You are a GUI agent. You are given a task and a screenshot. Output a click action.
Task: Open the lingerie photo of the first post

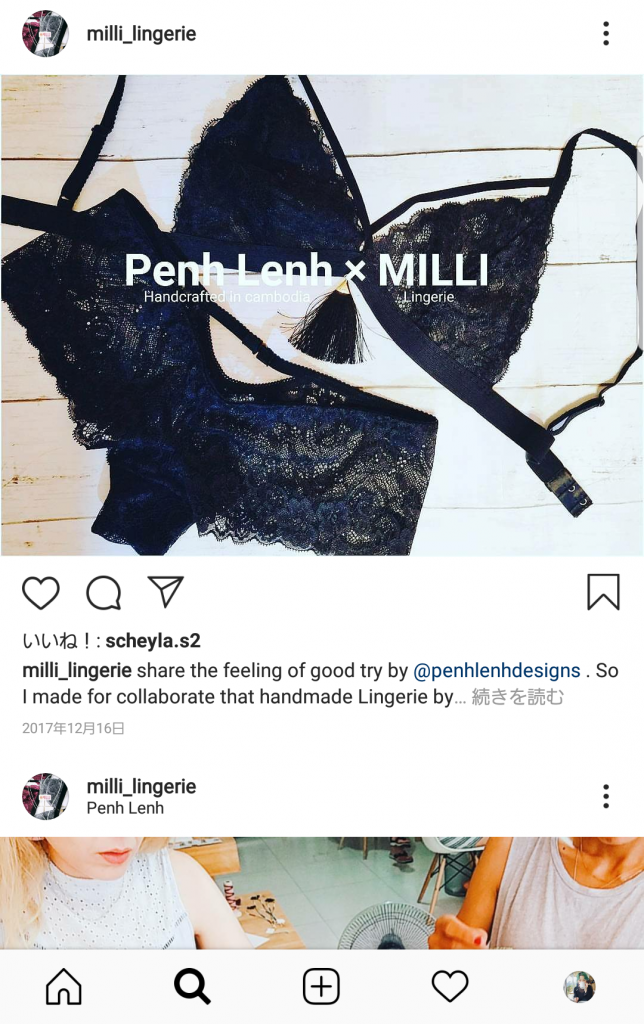coord(321,315)
